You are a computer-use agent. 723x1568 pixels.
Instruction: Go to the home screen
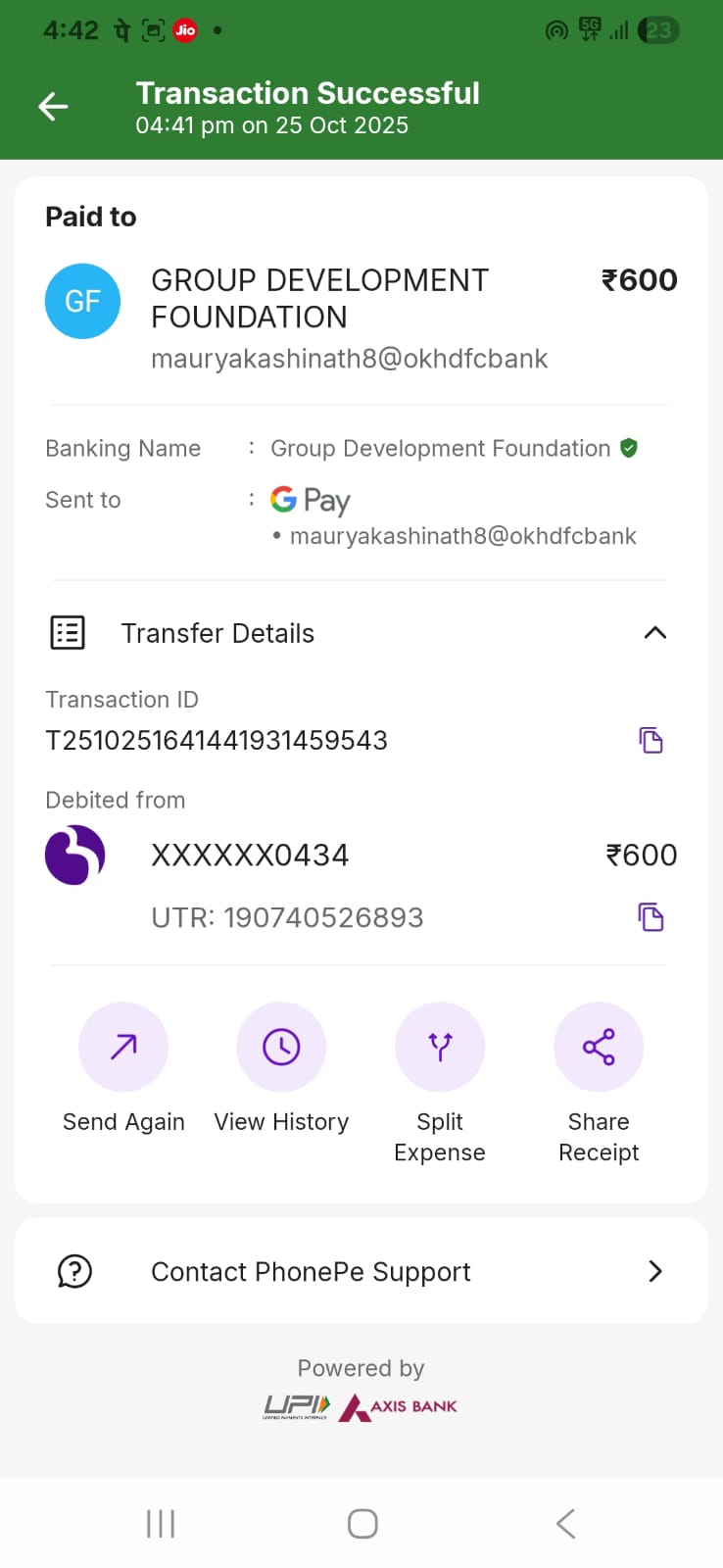[362, 1524]
